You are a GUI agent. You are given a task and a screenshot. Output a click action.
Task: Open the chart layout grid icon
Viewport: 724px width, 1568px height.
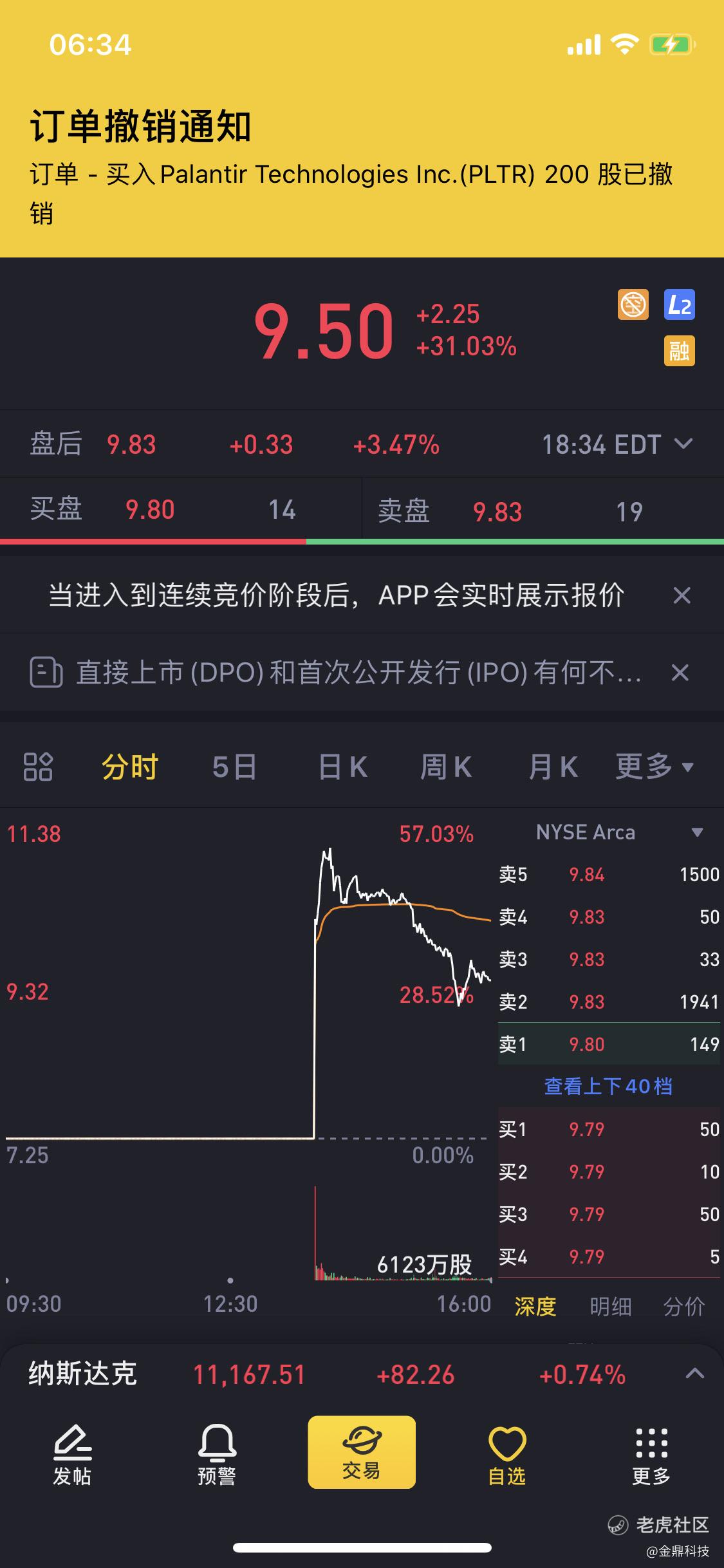coord(38,767)
